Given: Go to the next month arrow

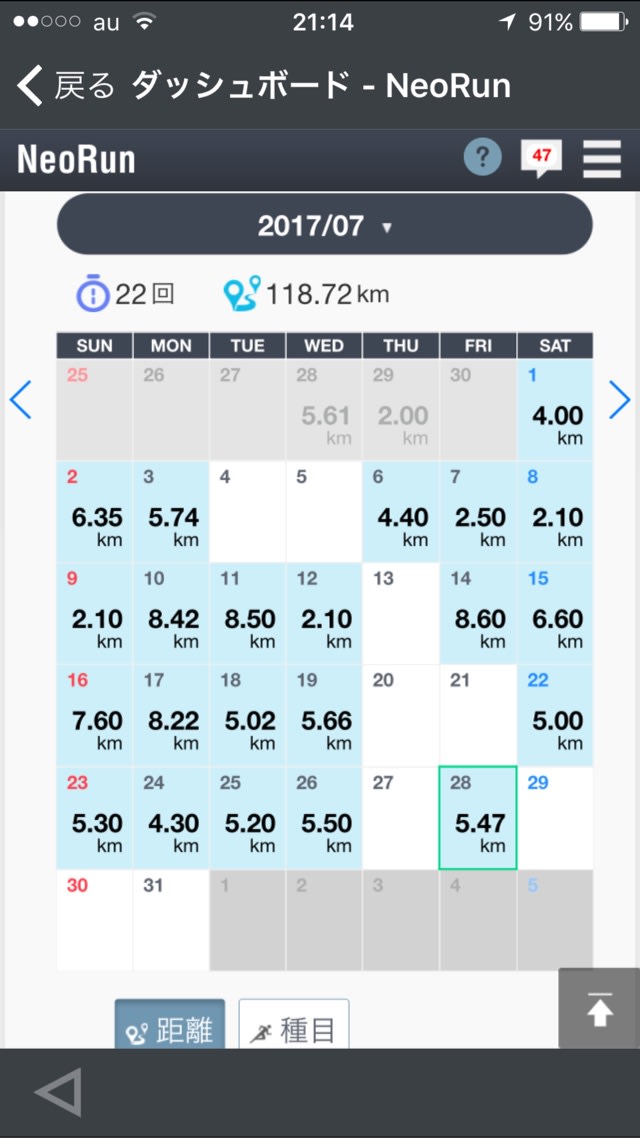Looking at the screenshot, I should (x=619, y=399).
